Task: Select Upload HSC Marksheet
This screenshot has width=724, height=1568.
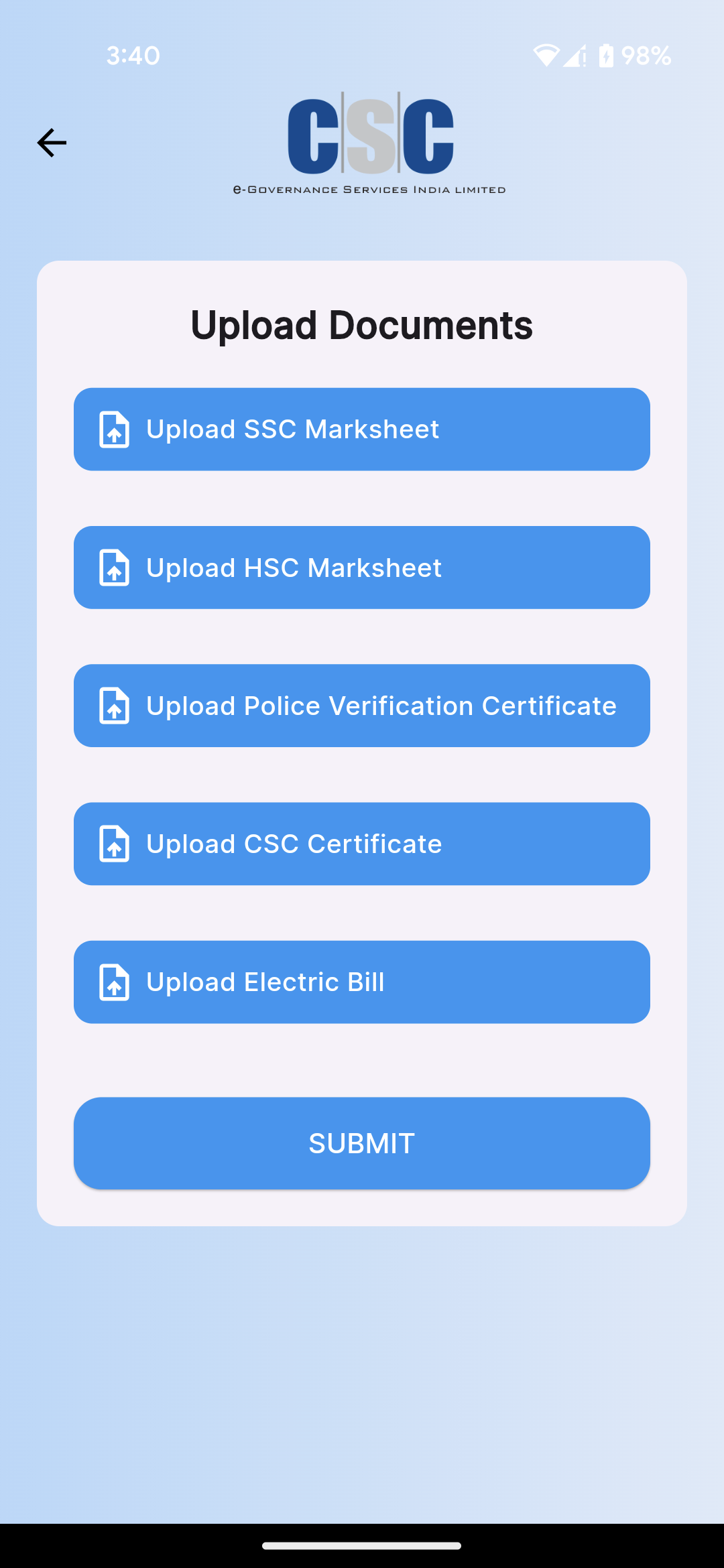Action: point(362,568)
